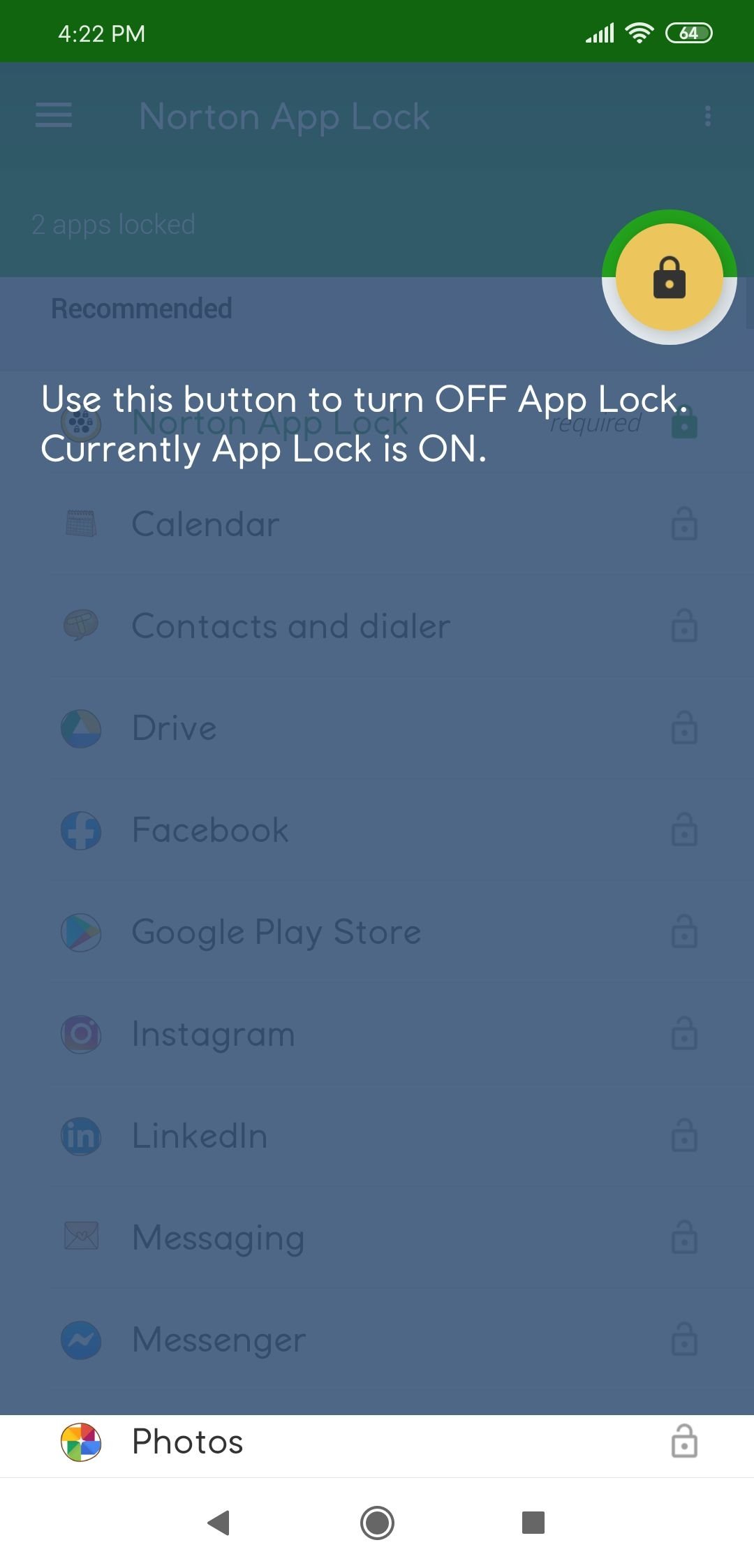Go back using the system back button
The width and height of the screenshot is (754, 1568).
[219, 1523]
